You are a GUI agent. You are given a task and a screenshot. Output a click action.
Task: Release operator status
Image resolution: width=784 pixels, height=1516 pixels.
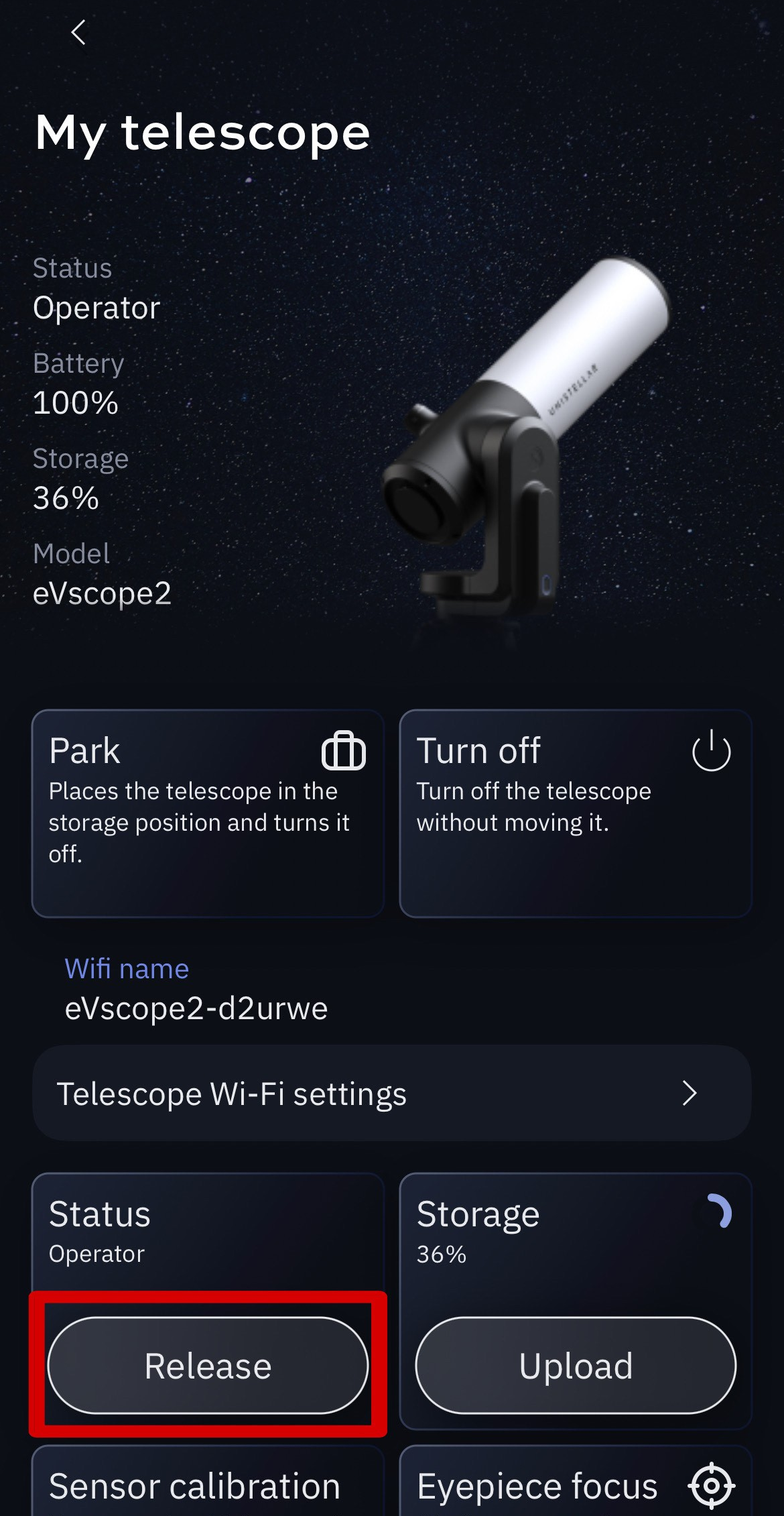pyautogui.click(x=208, y=1366)
